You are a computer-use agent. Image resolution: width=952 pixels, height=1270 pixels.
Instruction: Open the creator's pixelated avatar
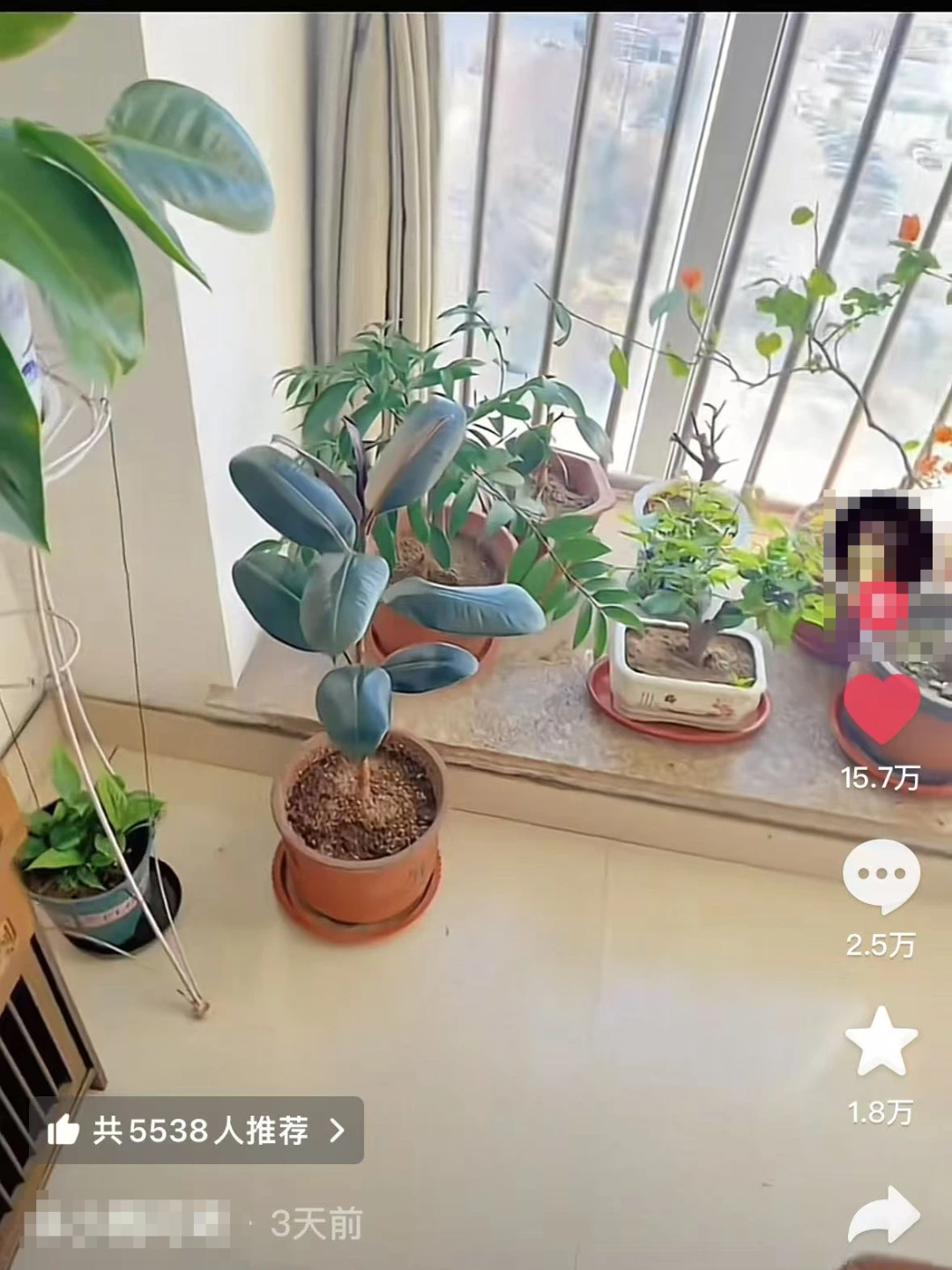881,564
